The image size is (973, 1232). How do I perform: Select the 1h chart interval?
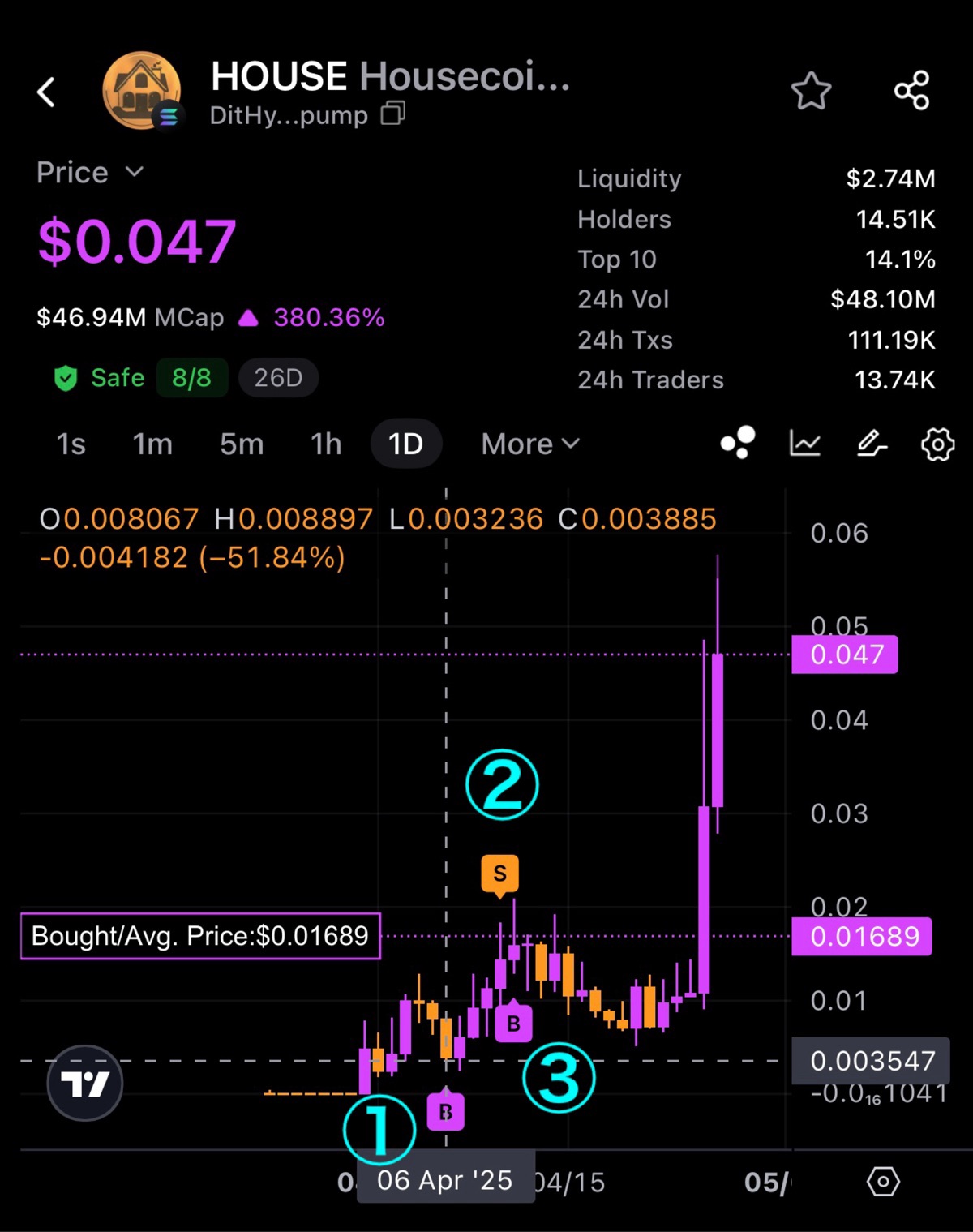point(326,444)
